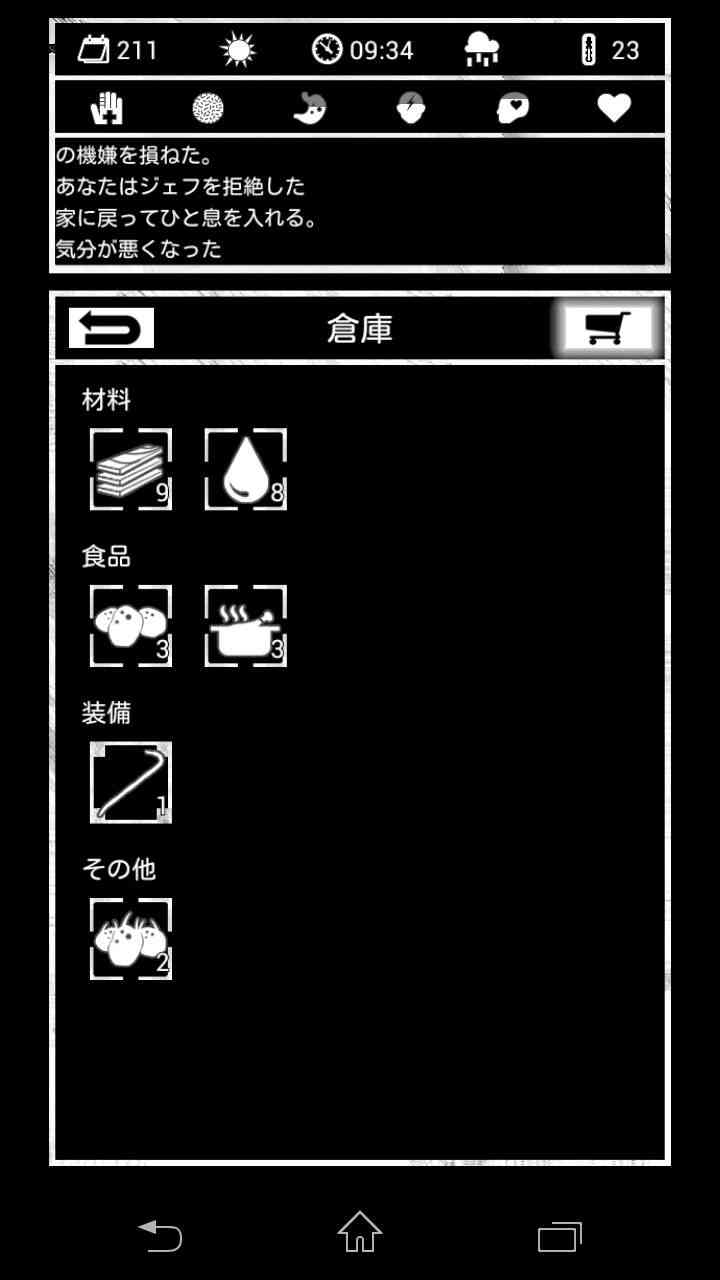Viewport: 720px width, 1280px height.
Task: Go back from the 倉庫 storage screen
Action: [x=111, y=328]
